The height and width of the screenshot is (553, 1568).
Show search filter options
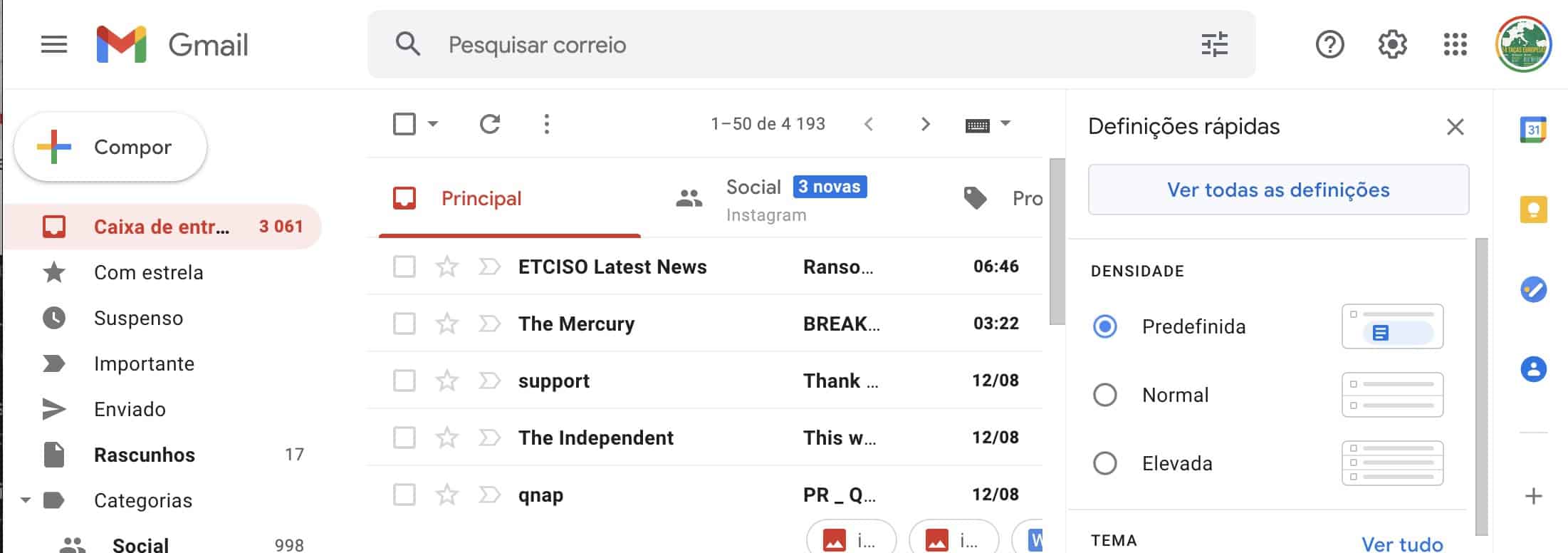(x=1214, y=45)
